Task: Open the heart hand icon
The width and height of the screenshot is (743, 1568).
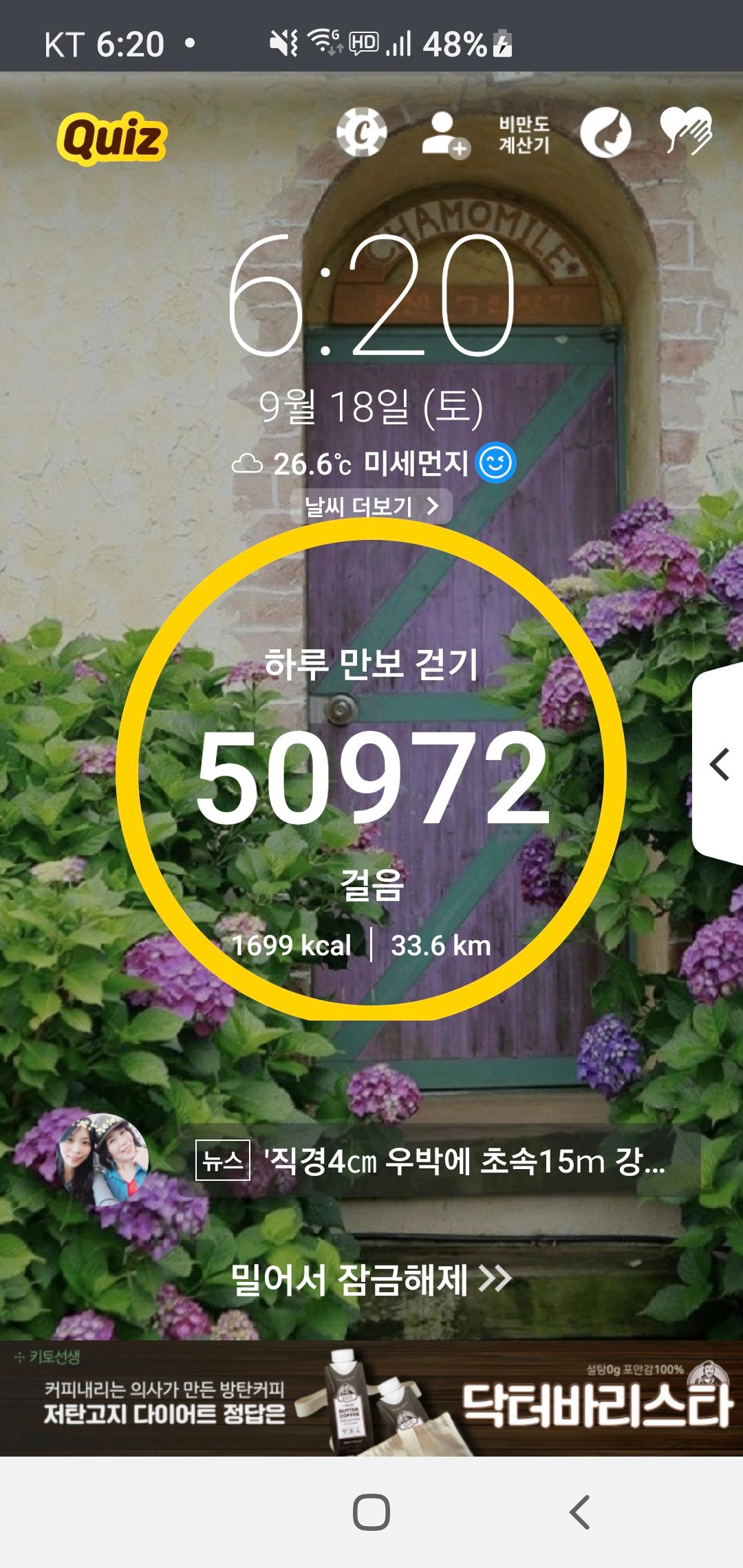Action: point(686,131)
